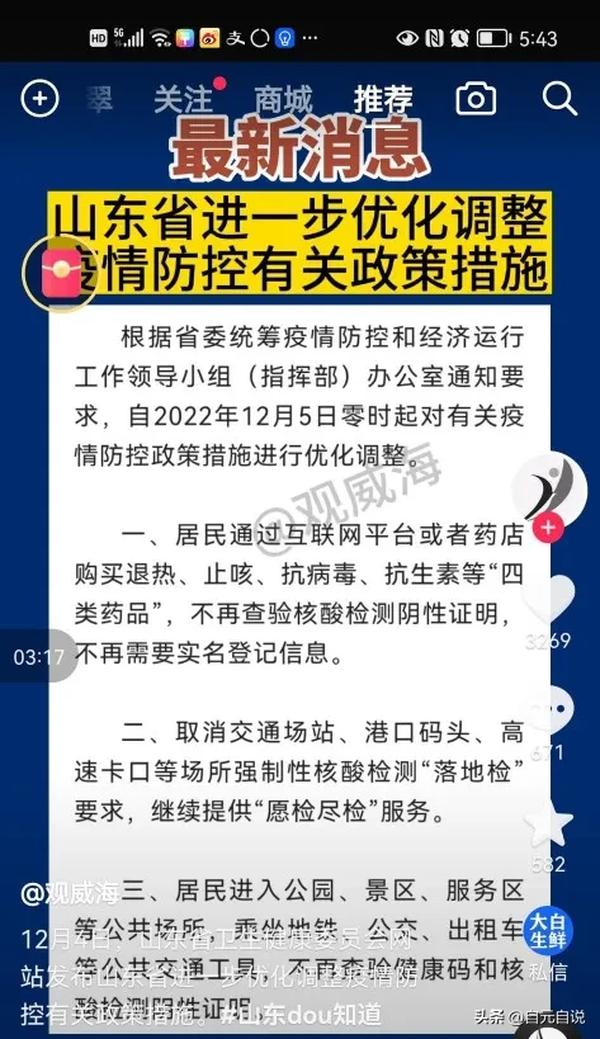This screenshot has height=1039, width=600.
Task: Open the comments bubble icon
Action: coord(548,710)
